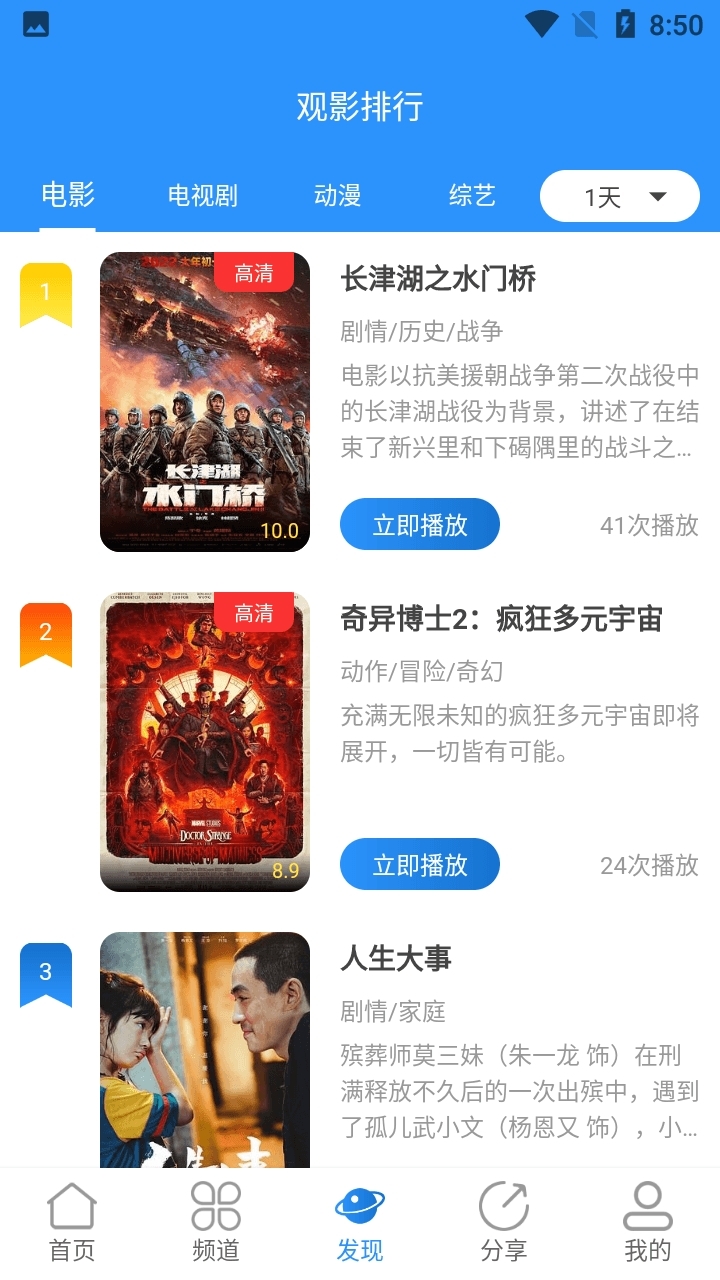Click the rank 2 orange badge
The image size is (720, 1280).
pyautogui.click(x=45, y=633)
